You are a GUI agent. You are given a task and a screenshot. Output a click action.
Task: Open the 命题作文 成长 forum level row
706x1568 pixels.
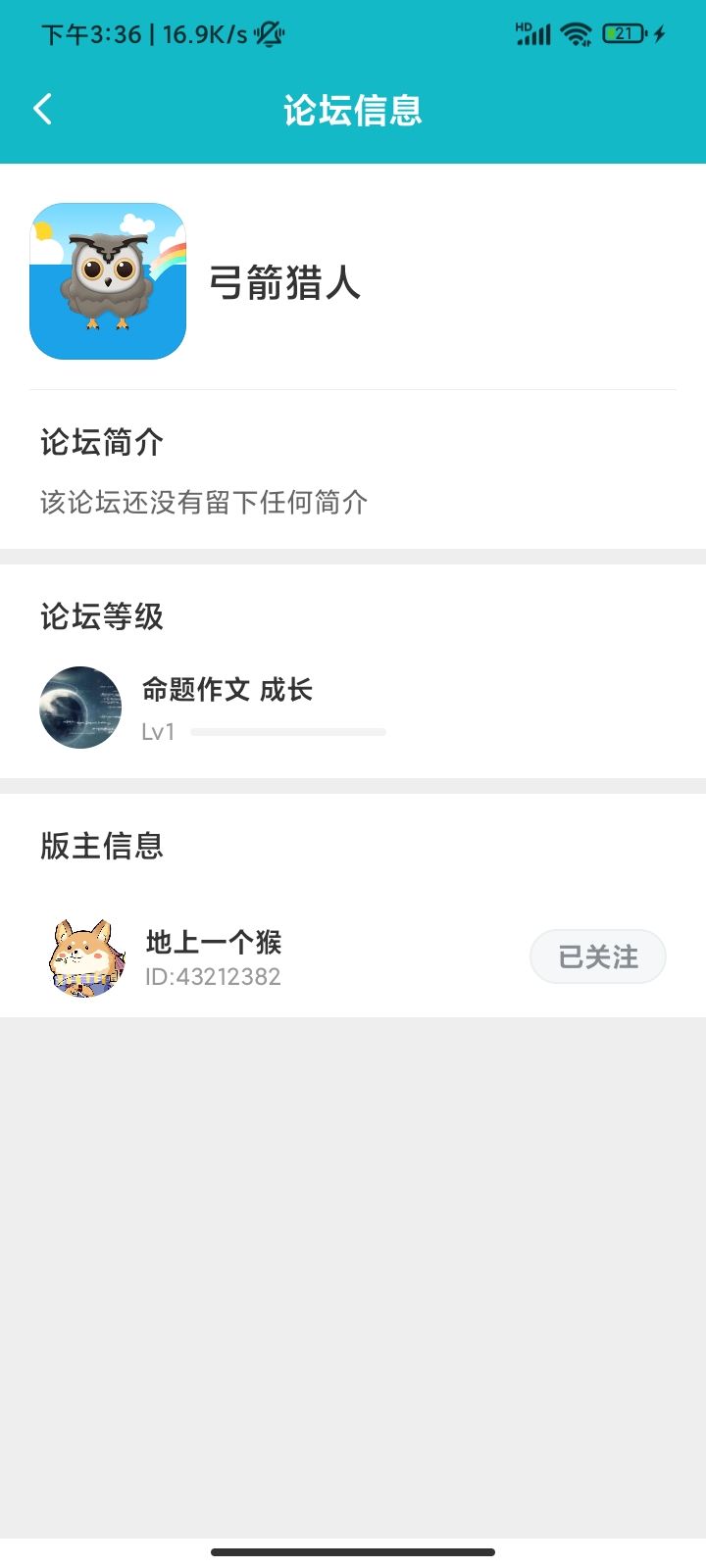click(353, 708)
